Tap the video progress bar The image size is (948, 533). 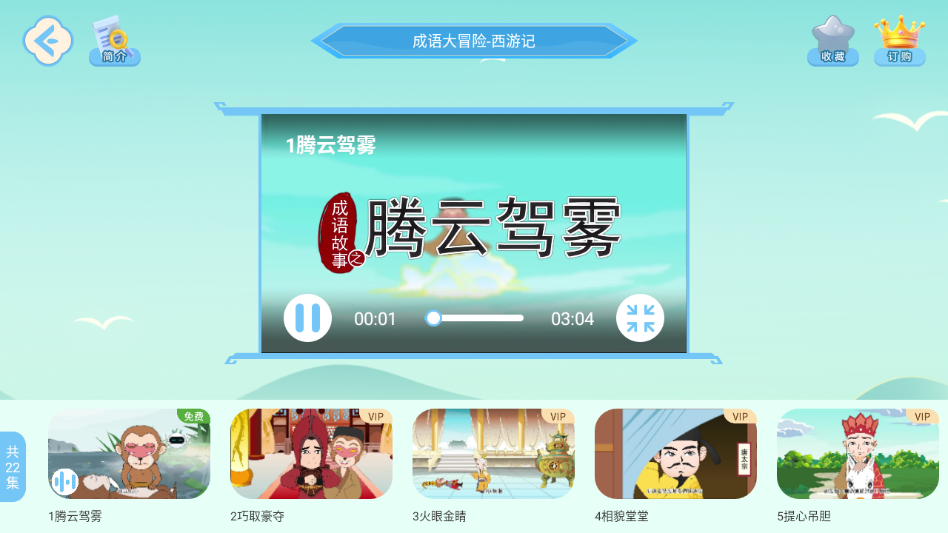click(x=478, y=318)
